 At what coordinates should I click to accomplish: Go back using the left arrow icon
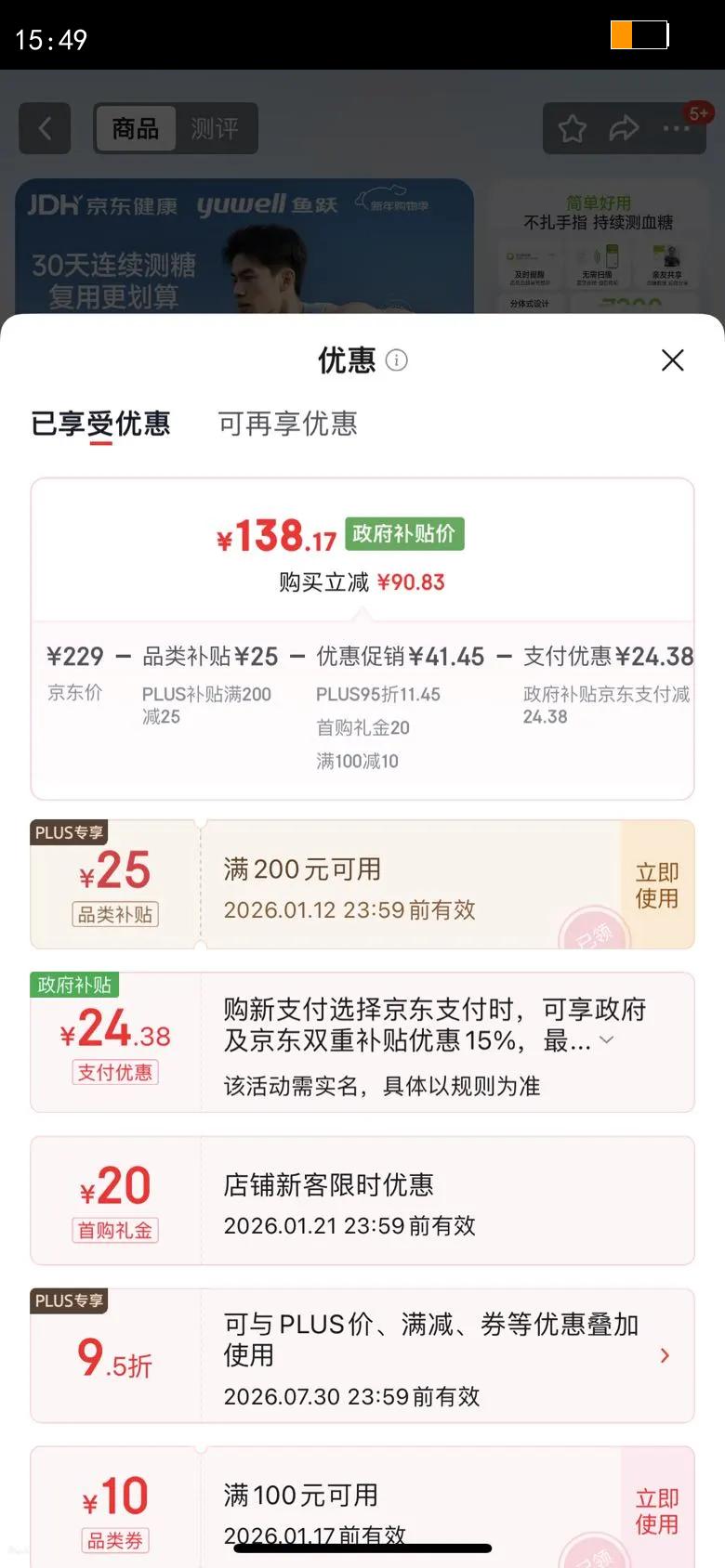point(44,128)
